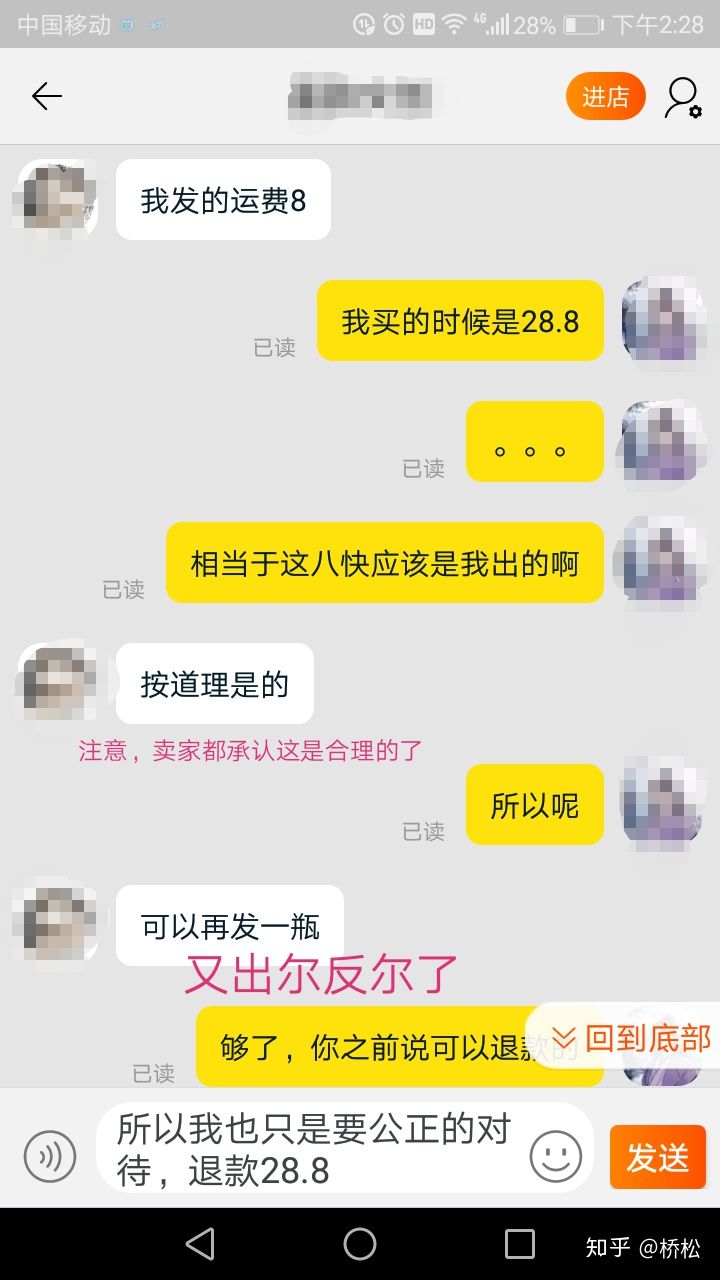Open the emoji picker
The width and height of the screenshot is (720, 1280).
coord(556,1158)
